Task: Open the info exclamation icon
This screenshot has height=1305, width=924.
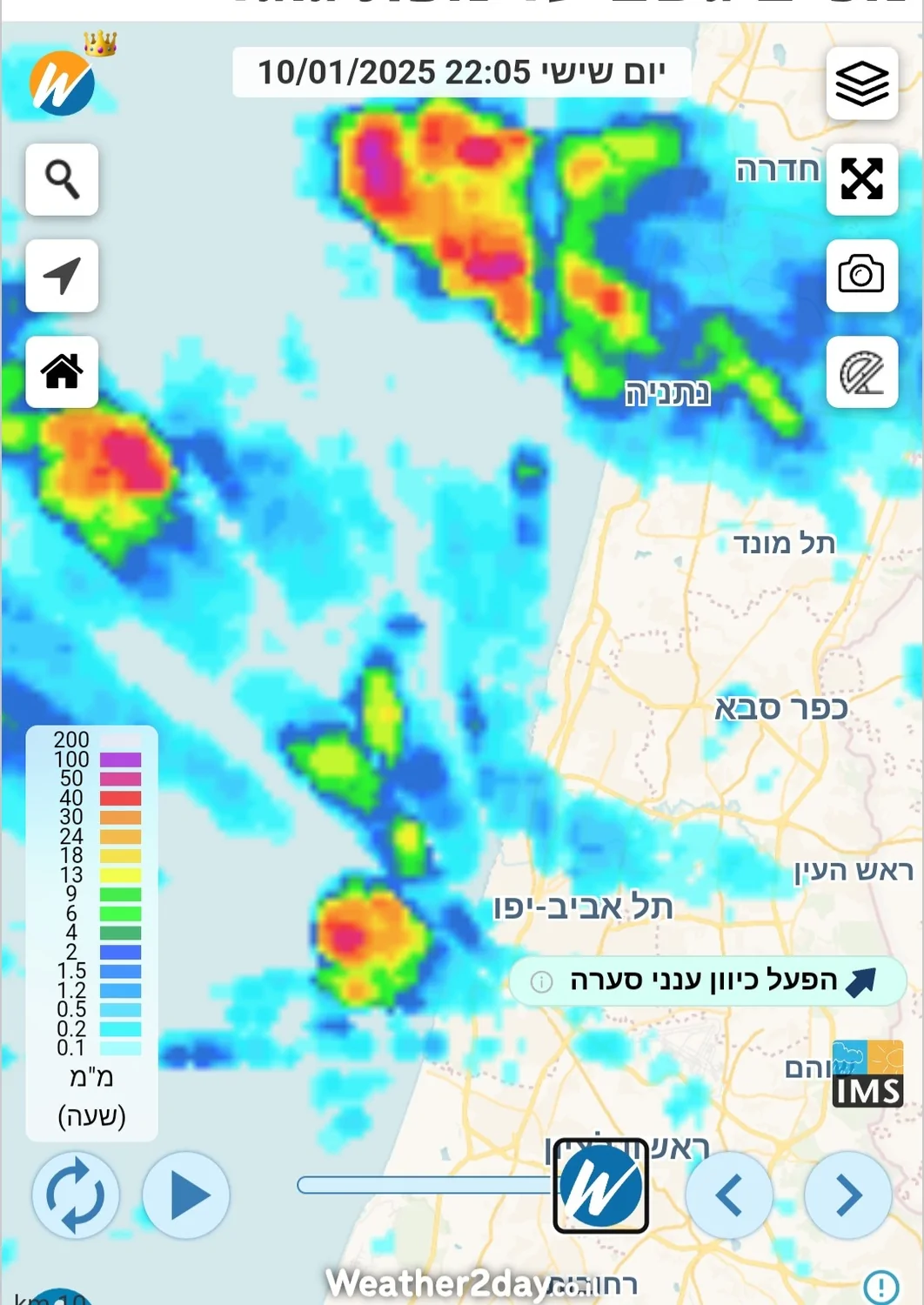Action: click(x=880, y=1286)
